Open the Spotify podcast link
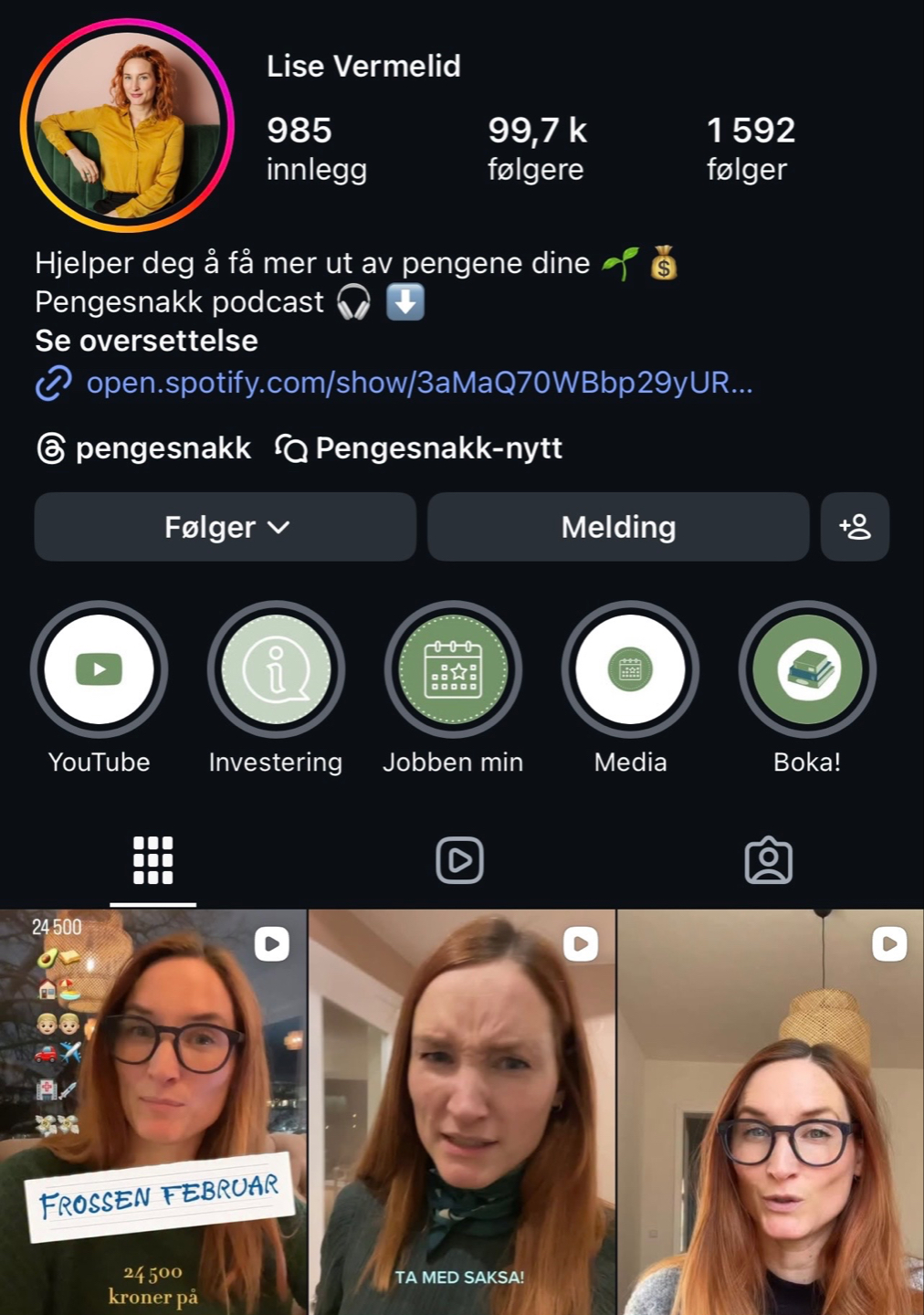The width and height of the screenshot is (924, 1315). [418, 383]
